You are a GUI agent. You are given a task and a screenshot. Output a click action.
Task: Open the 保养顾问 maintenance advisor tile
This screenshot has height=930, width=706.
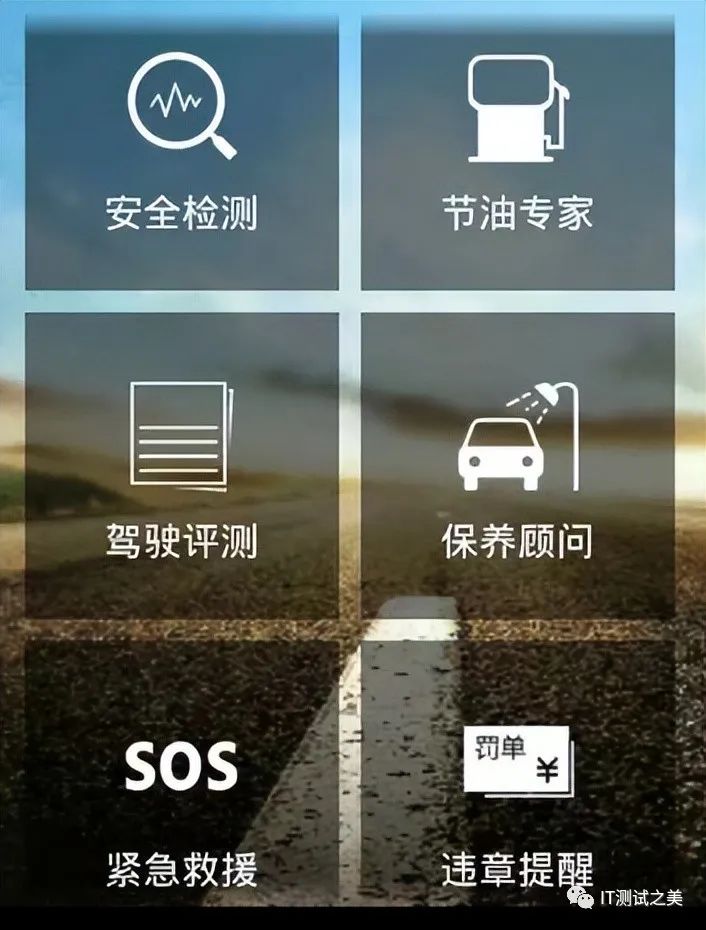pos(517,465)
